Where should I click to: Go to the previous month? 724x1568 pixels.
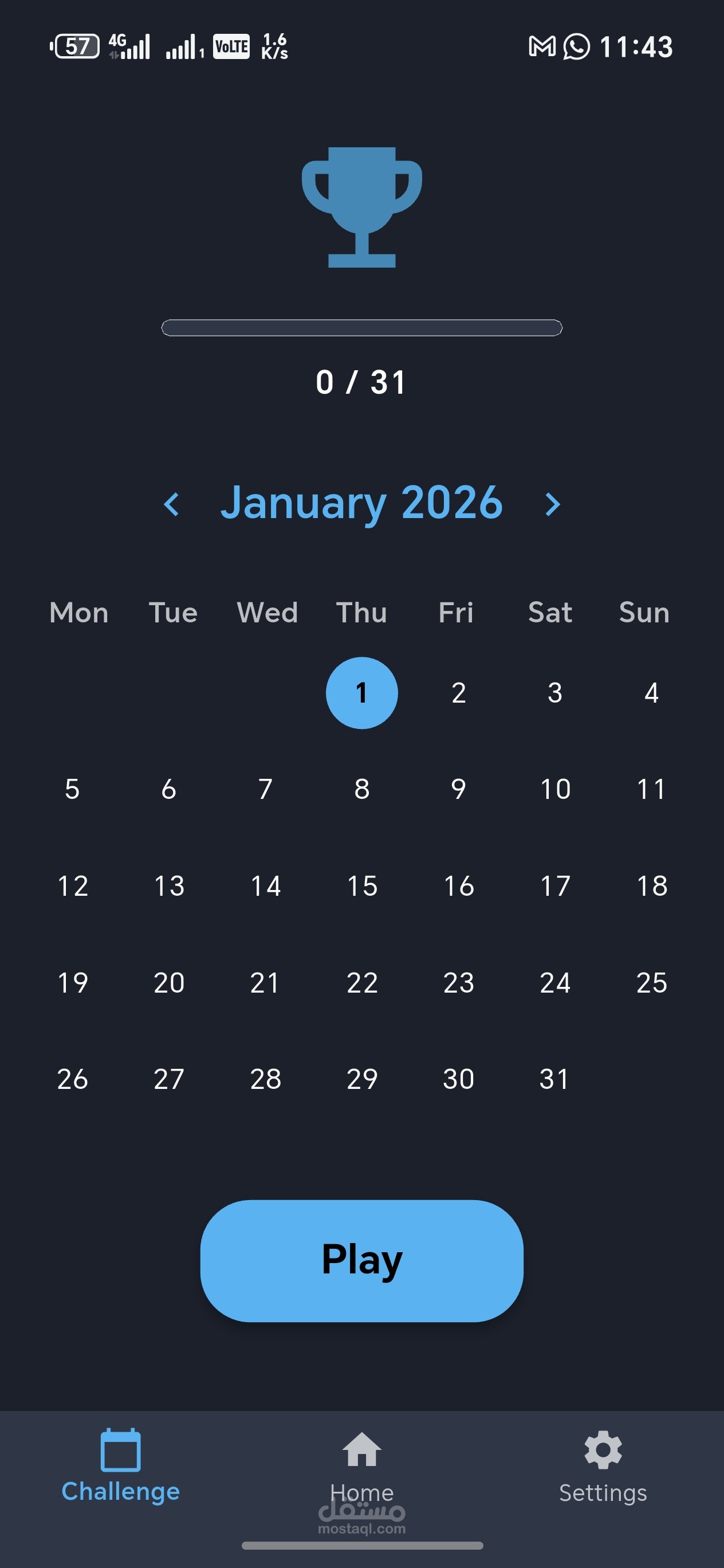point(172,504)
